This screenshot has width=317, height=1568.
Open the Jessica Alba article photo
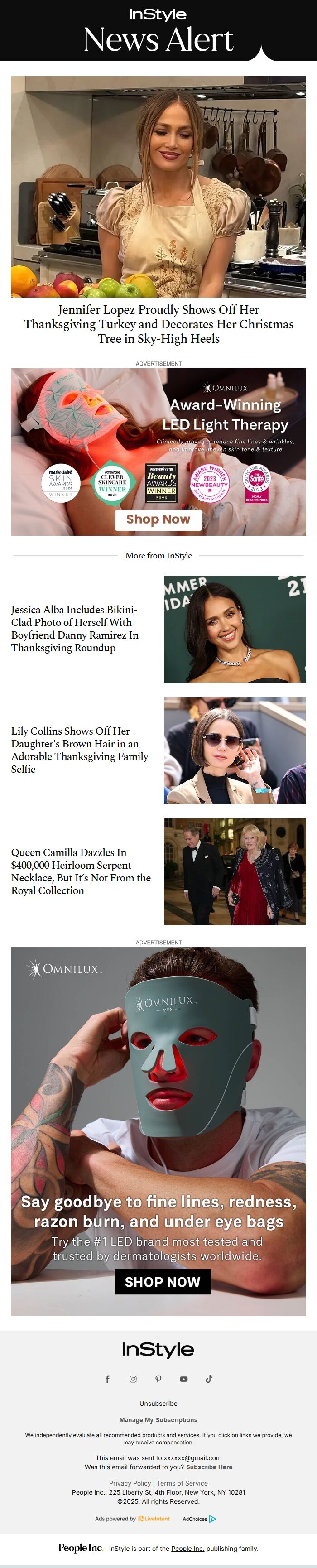click(234, 628)
